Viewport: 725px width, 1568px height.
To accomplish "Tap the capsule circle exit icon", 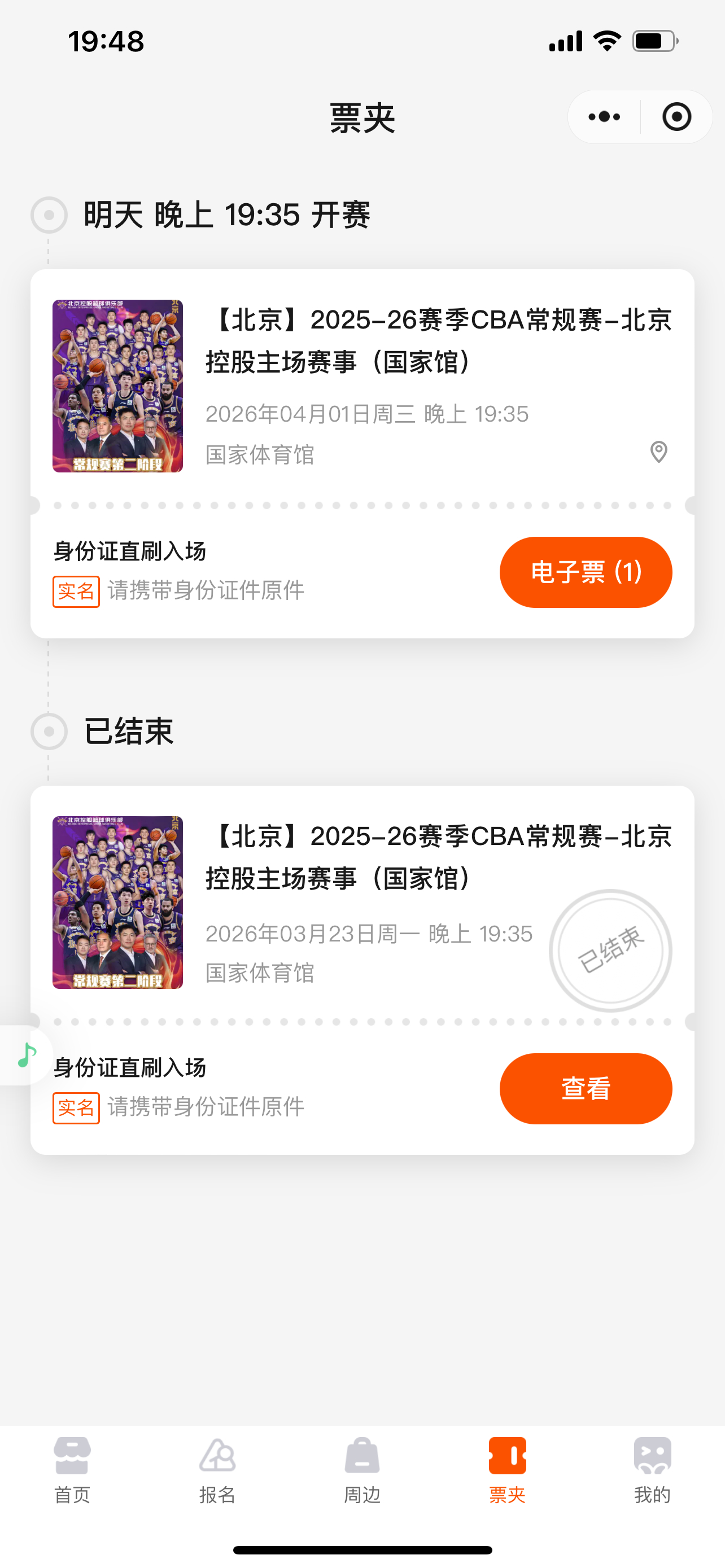I will pos(678,117).
